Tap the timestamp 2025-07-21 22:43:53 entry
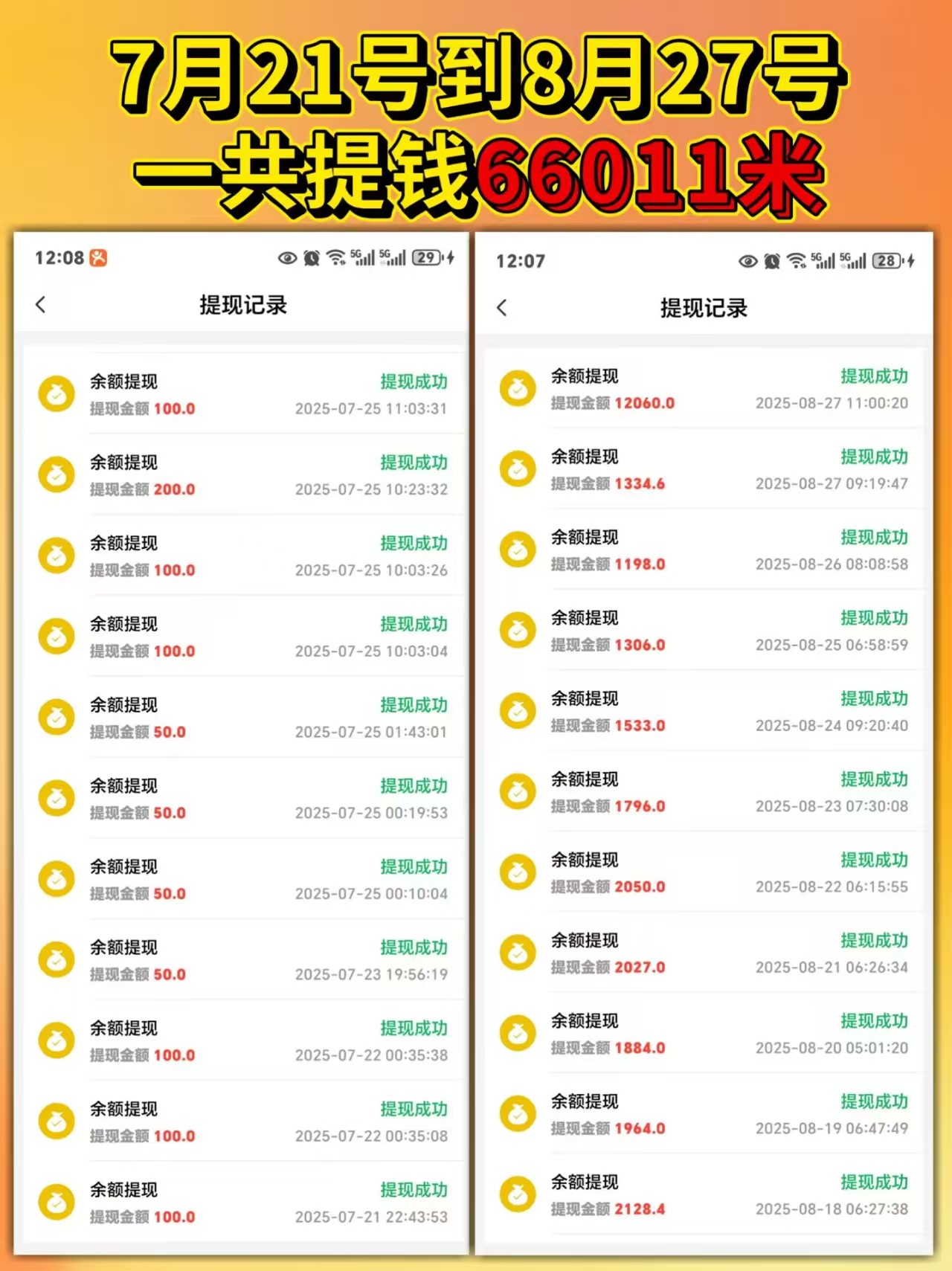 click(x=372, y=1217)
